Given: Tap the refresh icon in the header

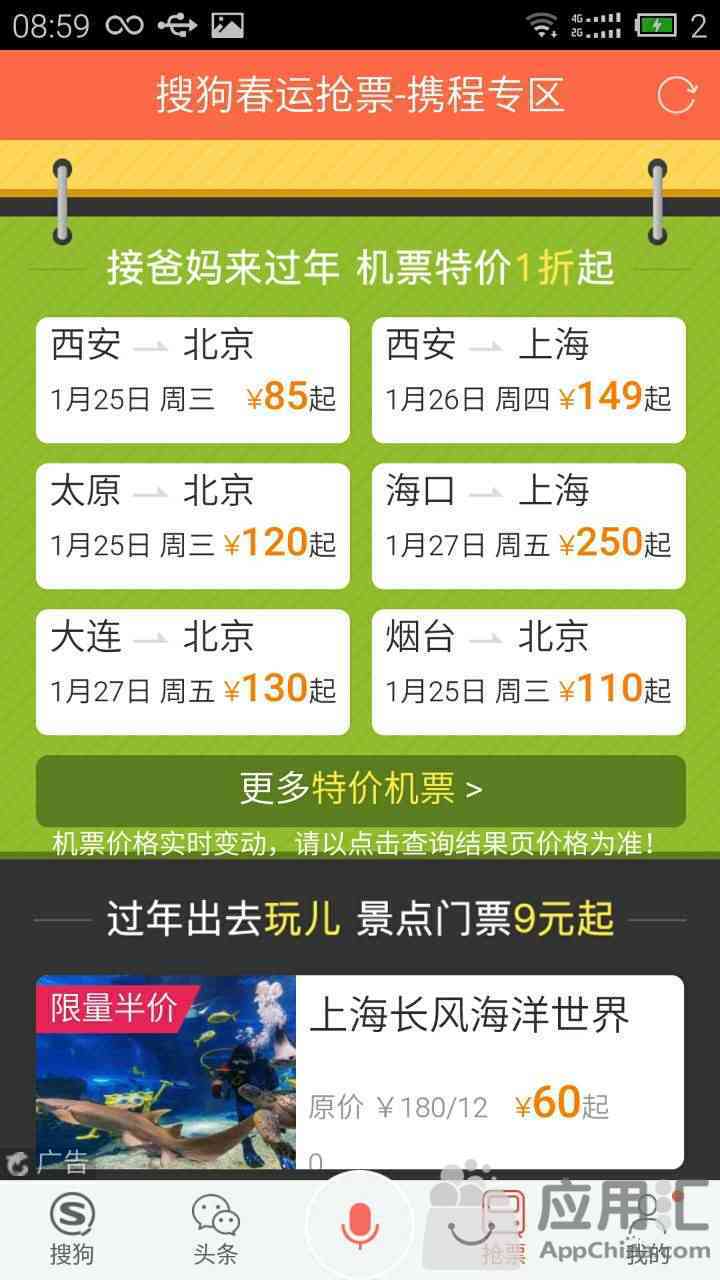Looking at the screenshot, I should [x=676, y=95].
